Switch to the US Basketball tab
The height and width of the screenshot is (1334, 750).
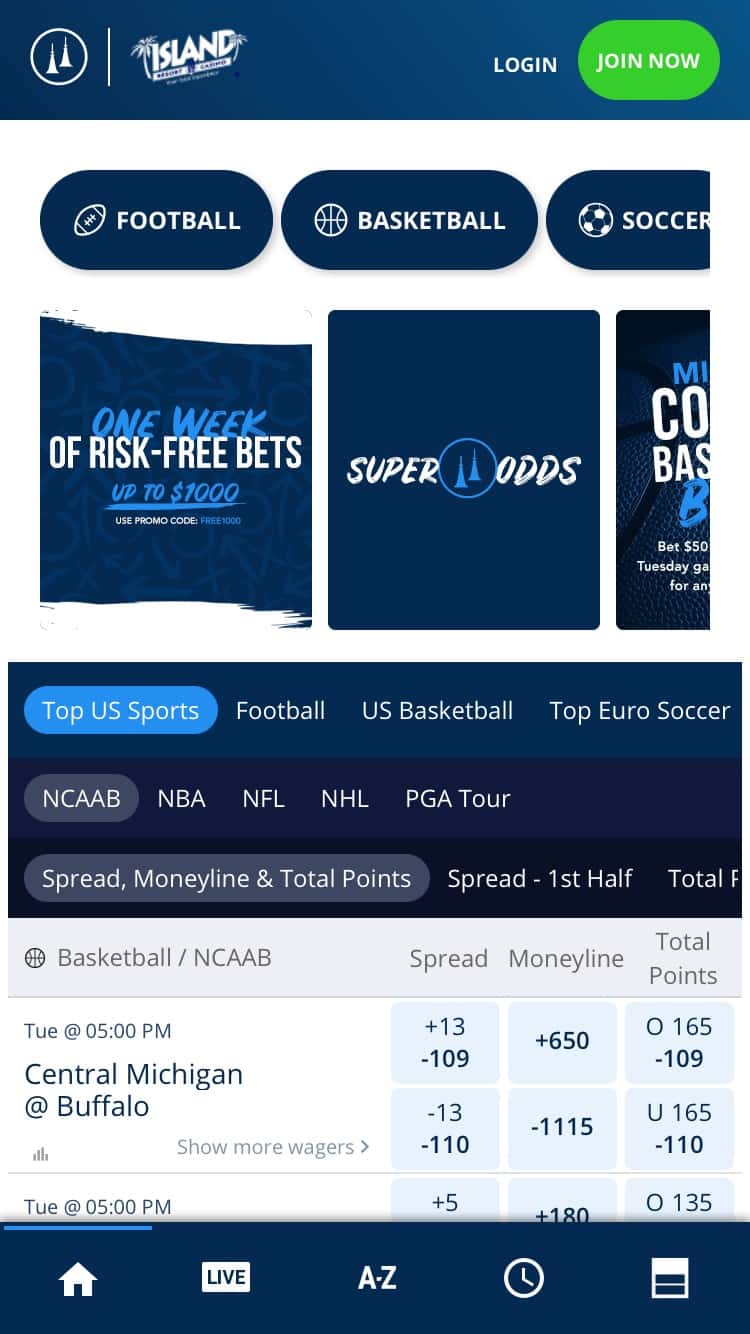click(x=437, y=711)
